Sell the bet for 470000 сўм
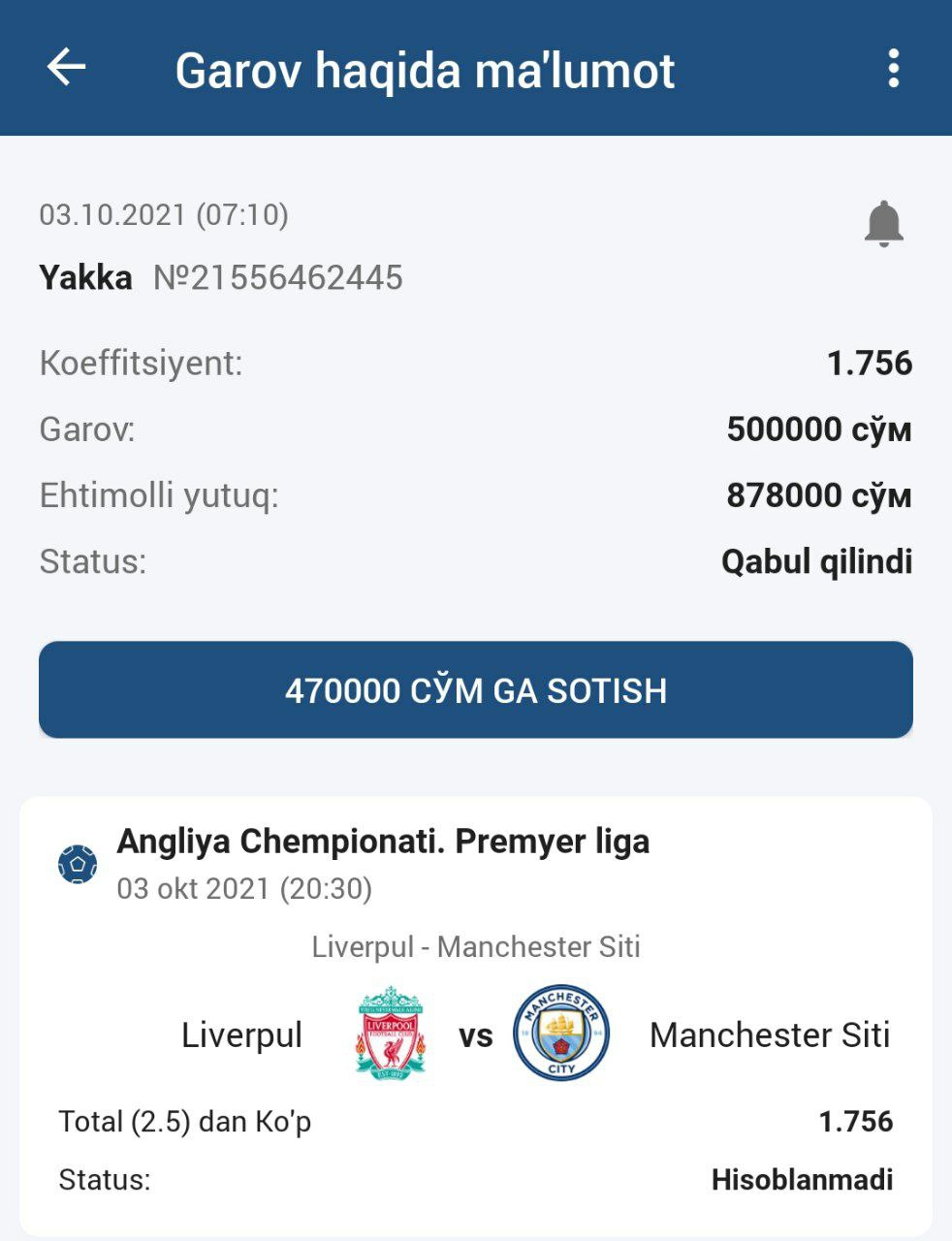The image size is (952, 1241). point(476,690)
